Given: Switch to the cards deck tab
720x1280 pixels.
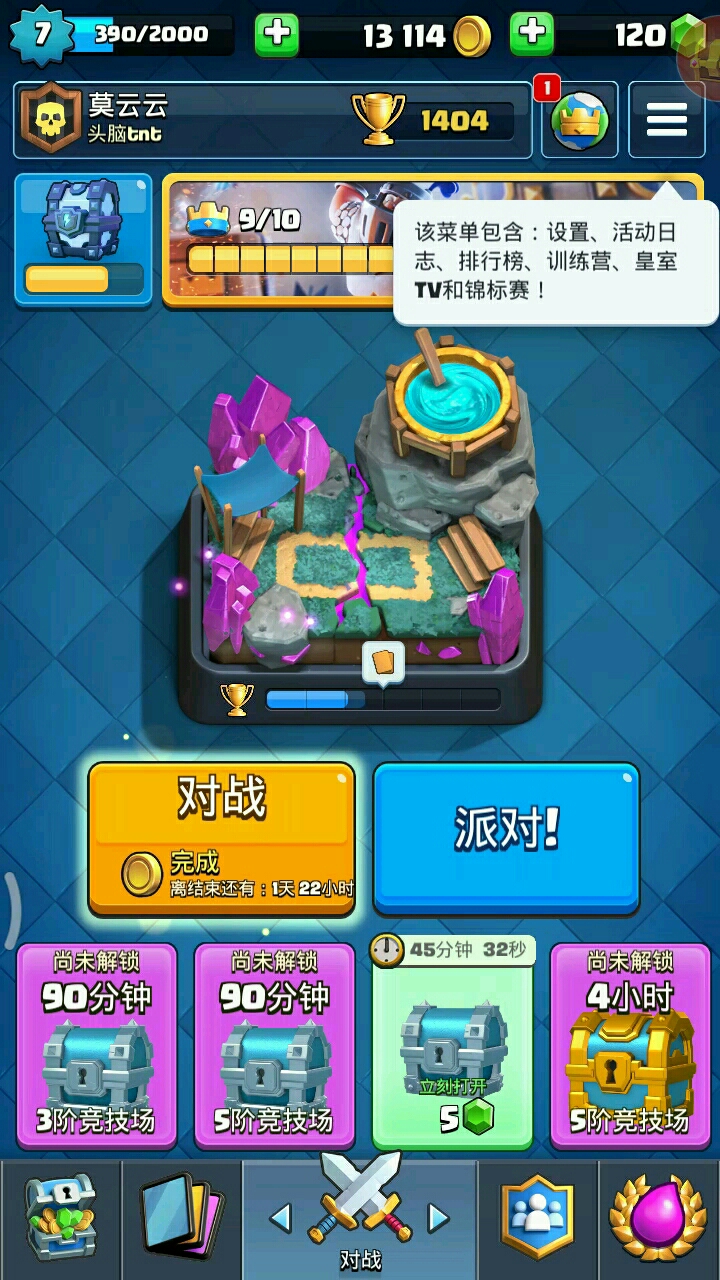Looking at the screenshot, I should click(181, 1218).
